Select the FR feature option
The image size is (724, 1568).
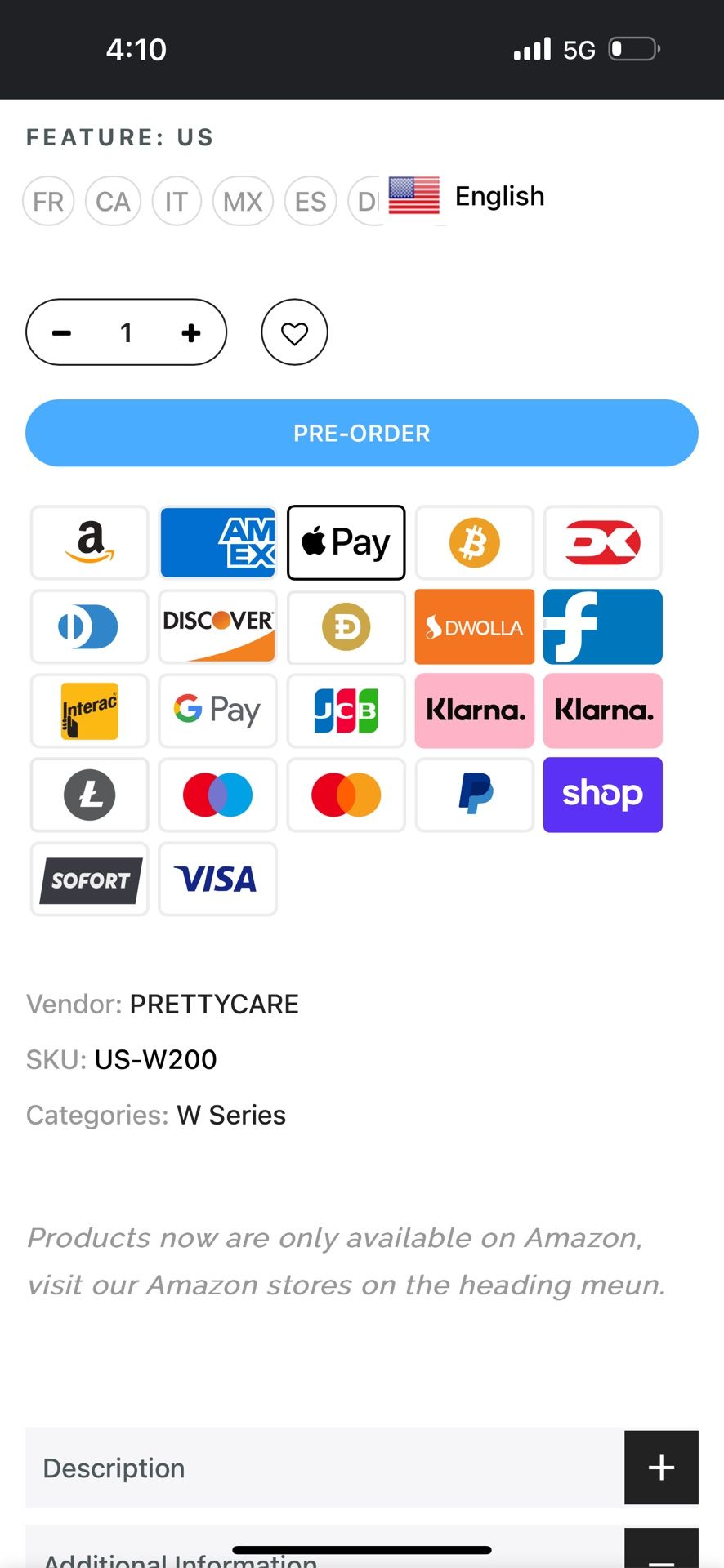coord(48,201)
